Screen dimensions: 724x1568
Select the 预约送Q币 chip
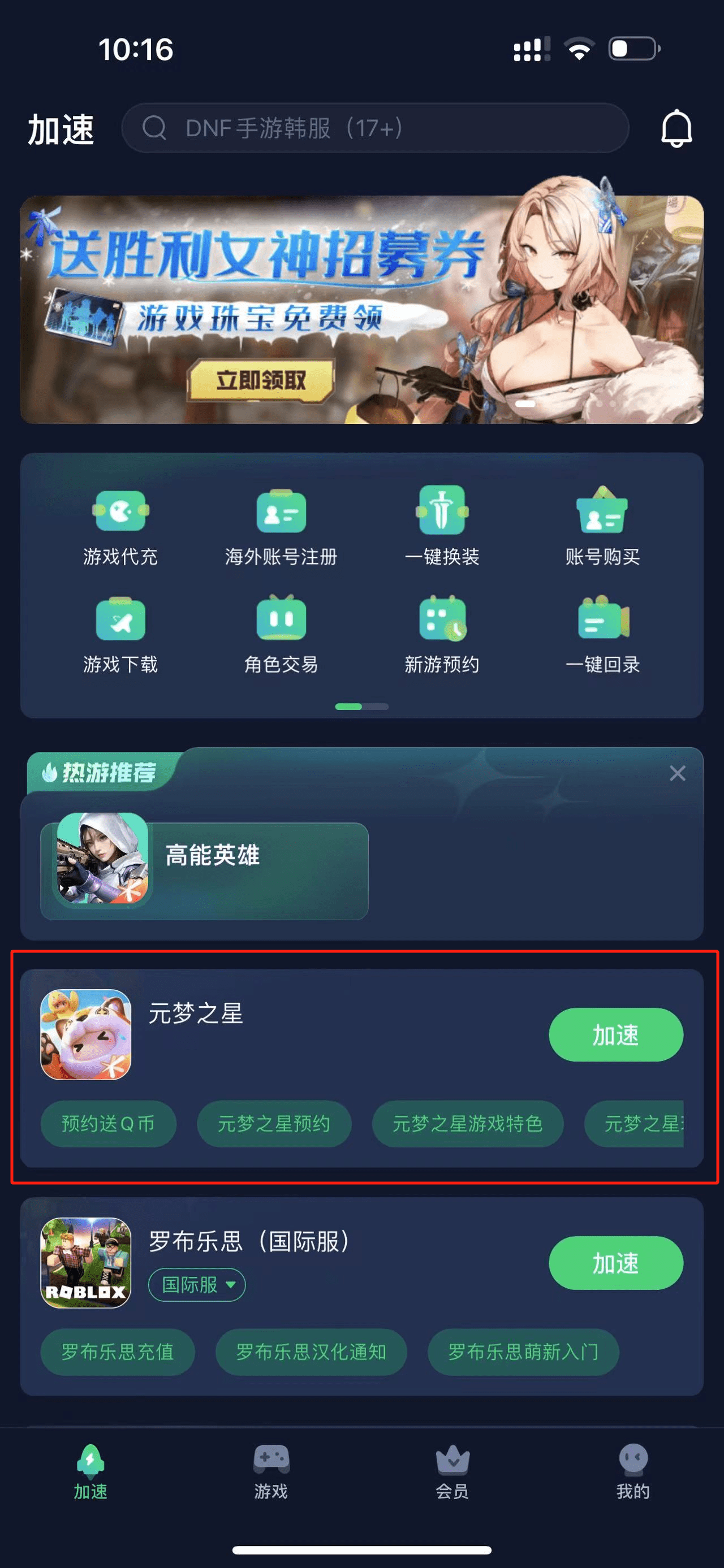coord(109,1124)
